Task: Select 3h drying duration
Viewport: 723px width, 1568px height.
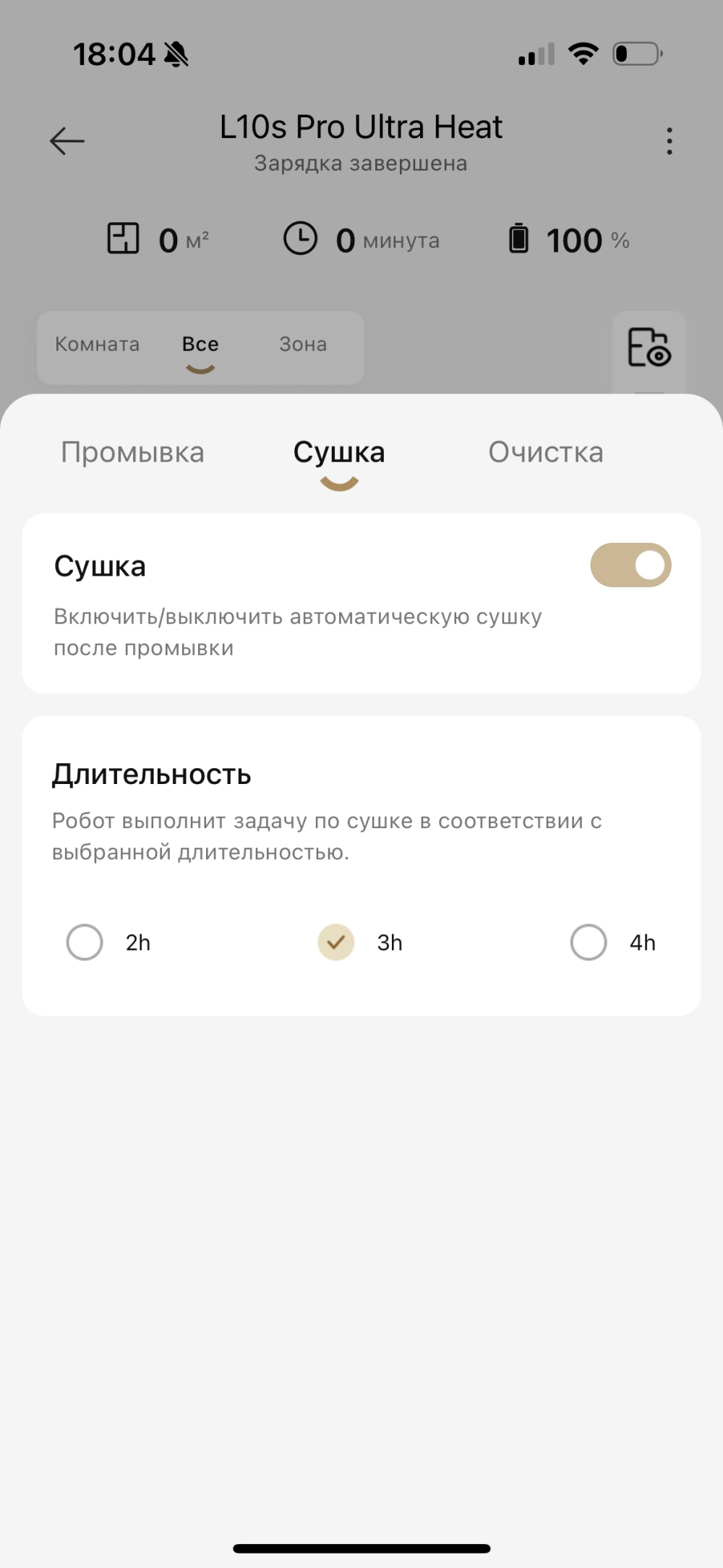Action: (x=336, y=942)
